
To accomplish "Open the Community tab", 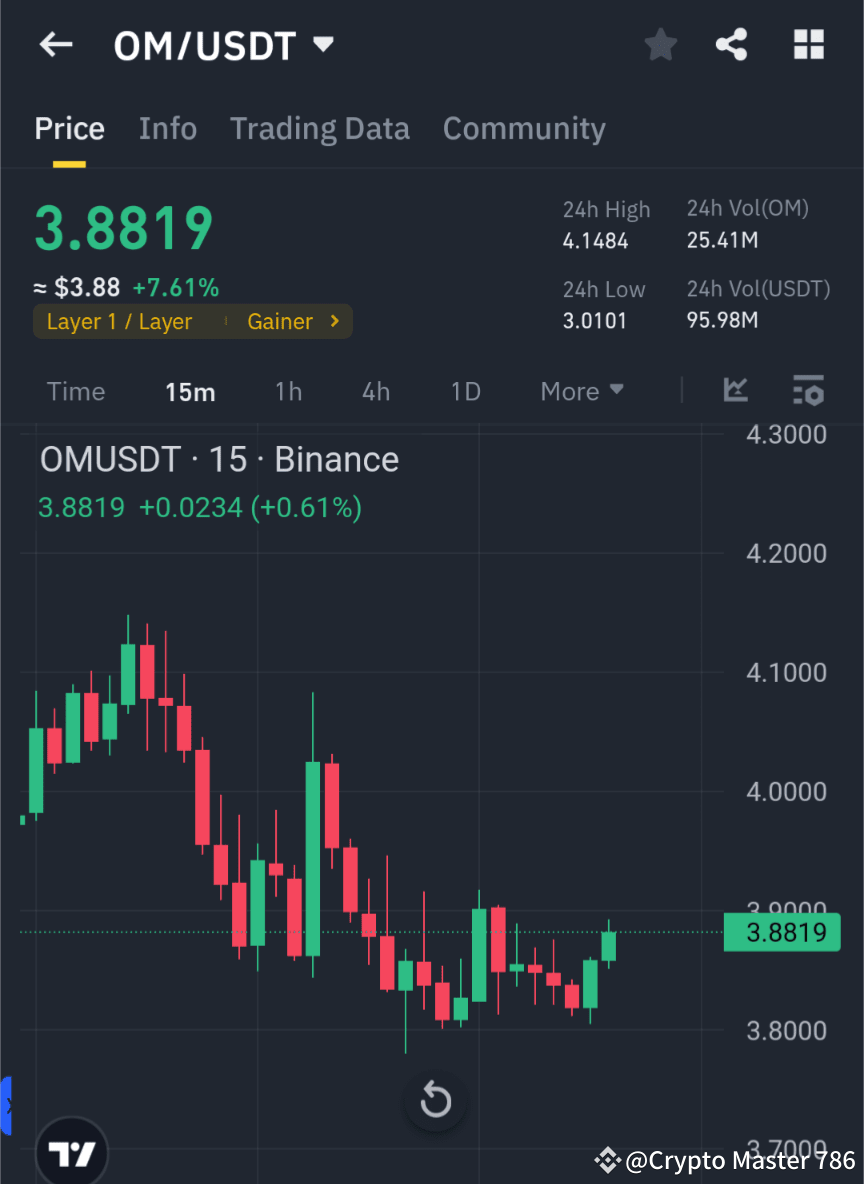I will [524, 128].
